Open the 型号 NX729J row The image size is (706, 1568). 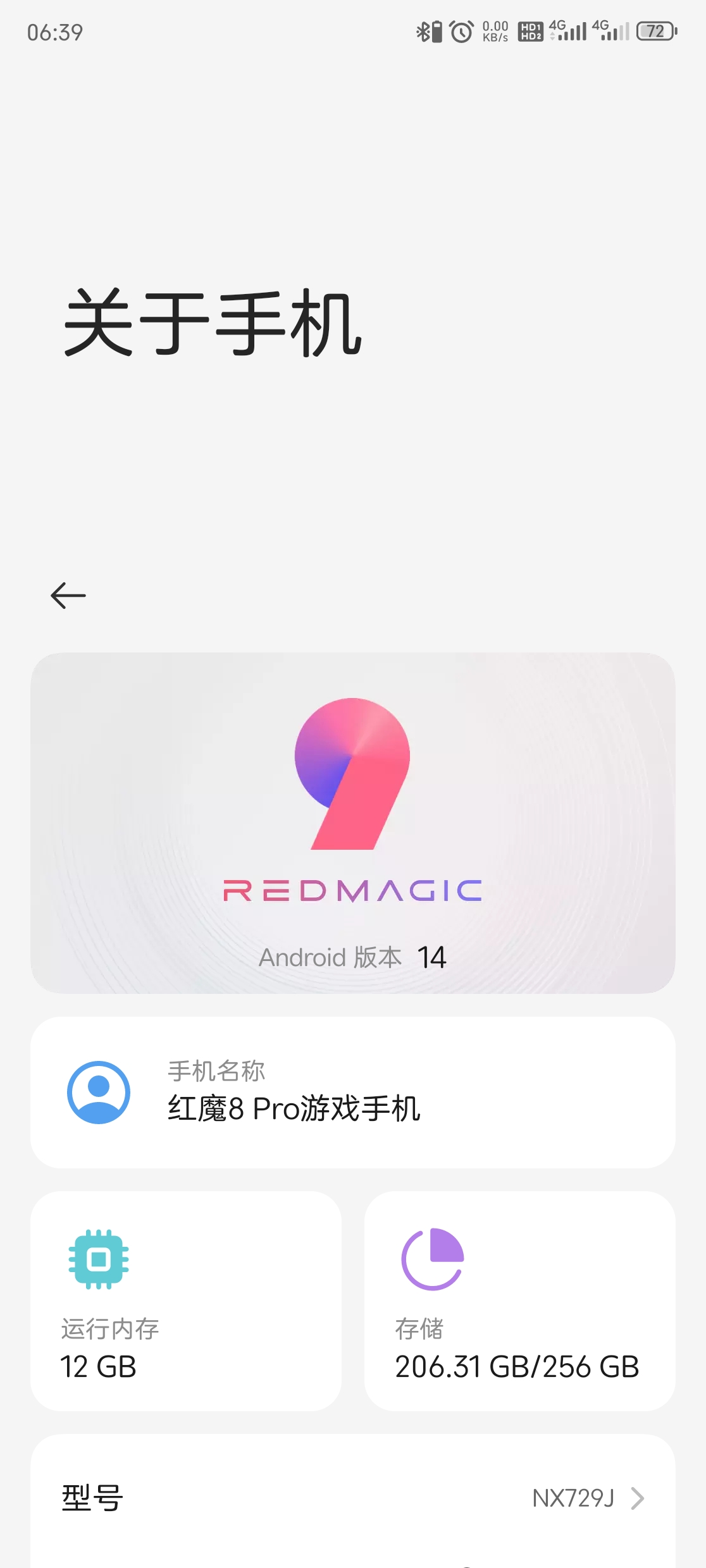(353, 1498)
